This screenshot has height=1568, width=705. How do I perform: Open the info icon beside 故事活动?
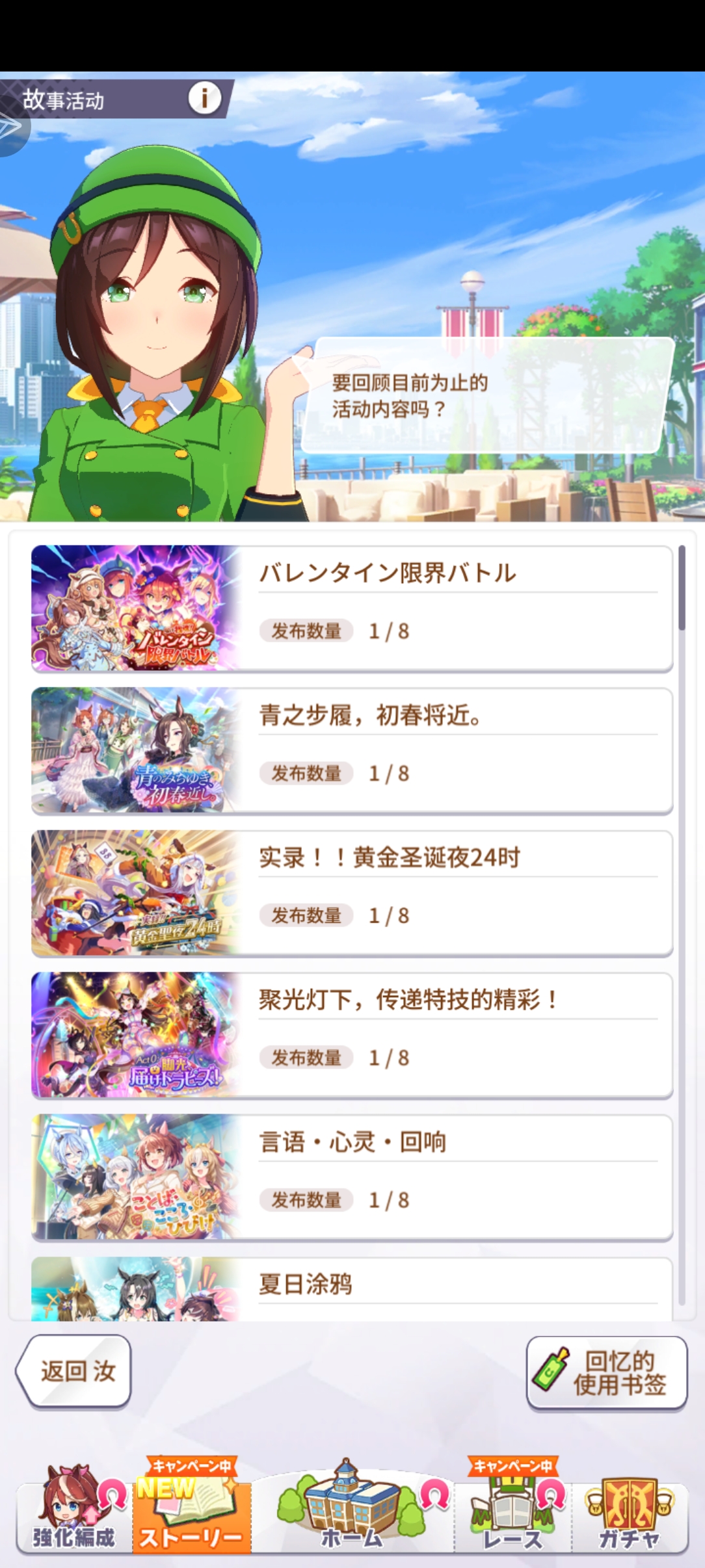point(204,99)
